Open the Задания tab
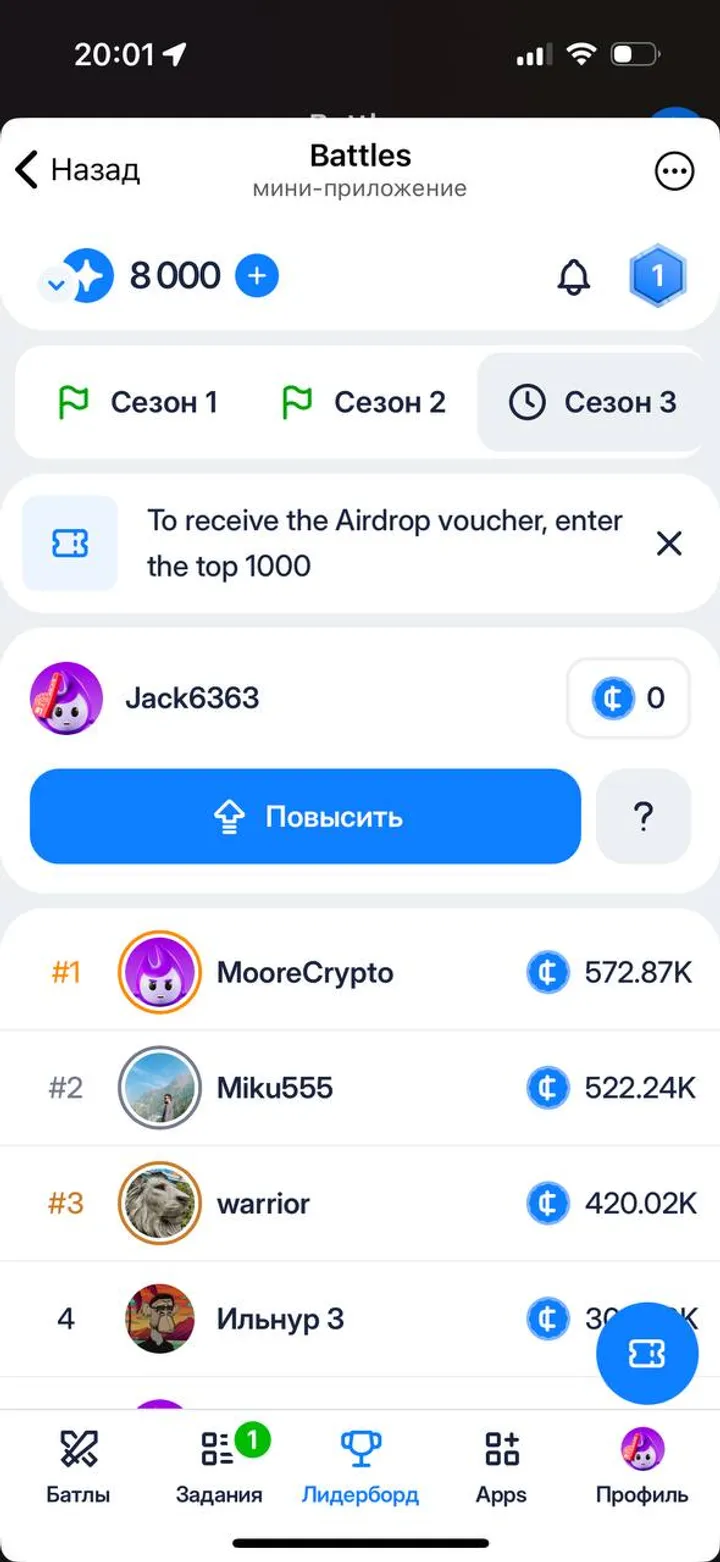This screenshot has height=1562, width=720. (219, 1468)
